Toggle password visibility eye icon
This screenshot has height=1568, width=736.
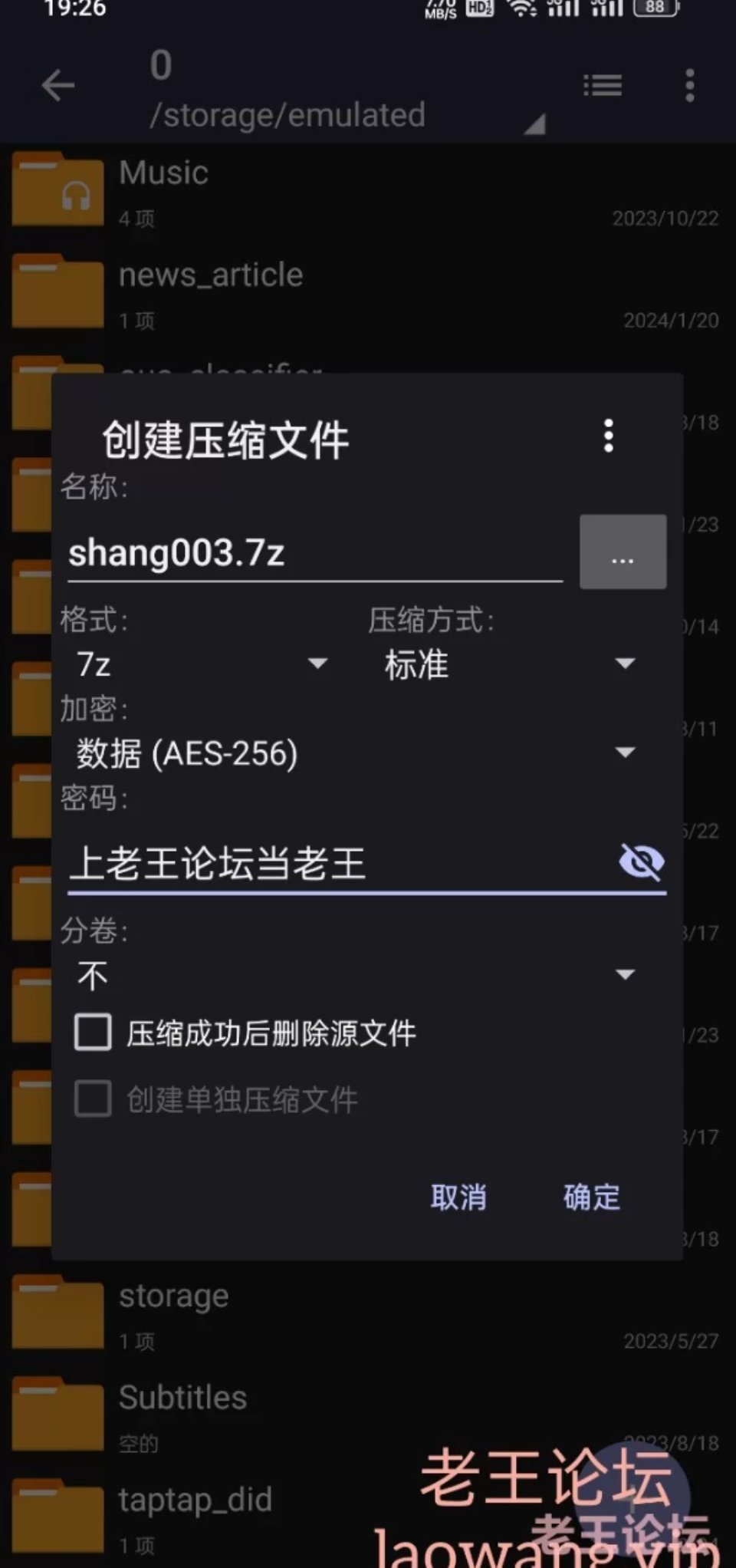pos(641,861)
